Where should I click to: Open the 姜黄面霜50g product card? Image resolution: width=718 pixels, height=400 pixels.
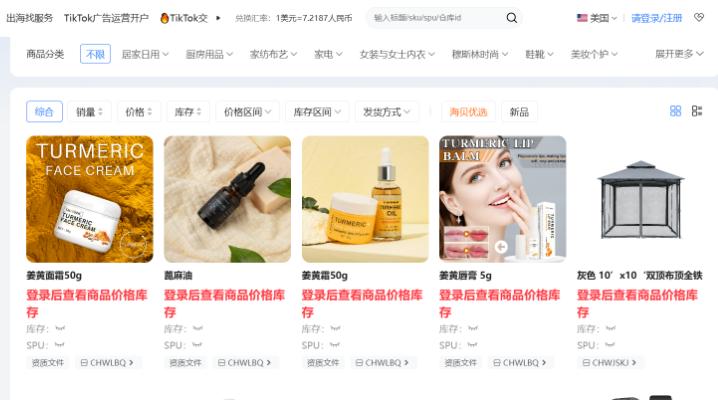[89, 200]
